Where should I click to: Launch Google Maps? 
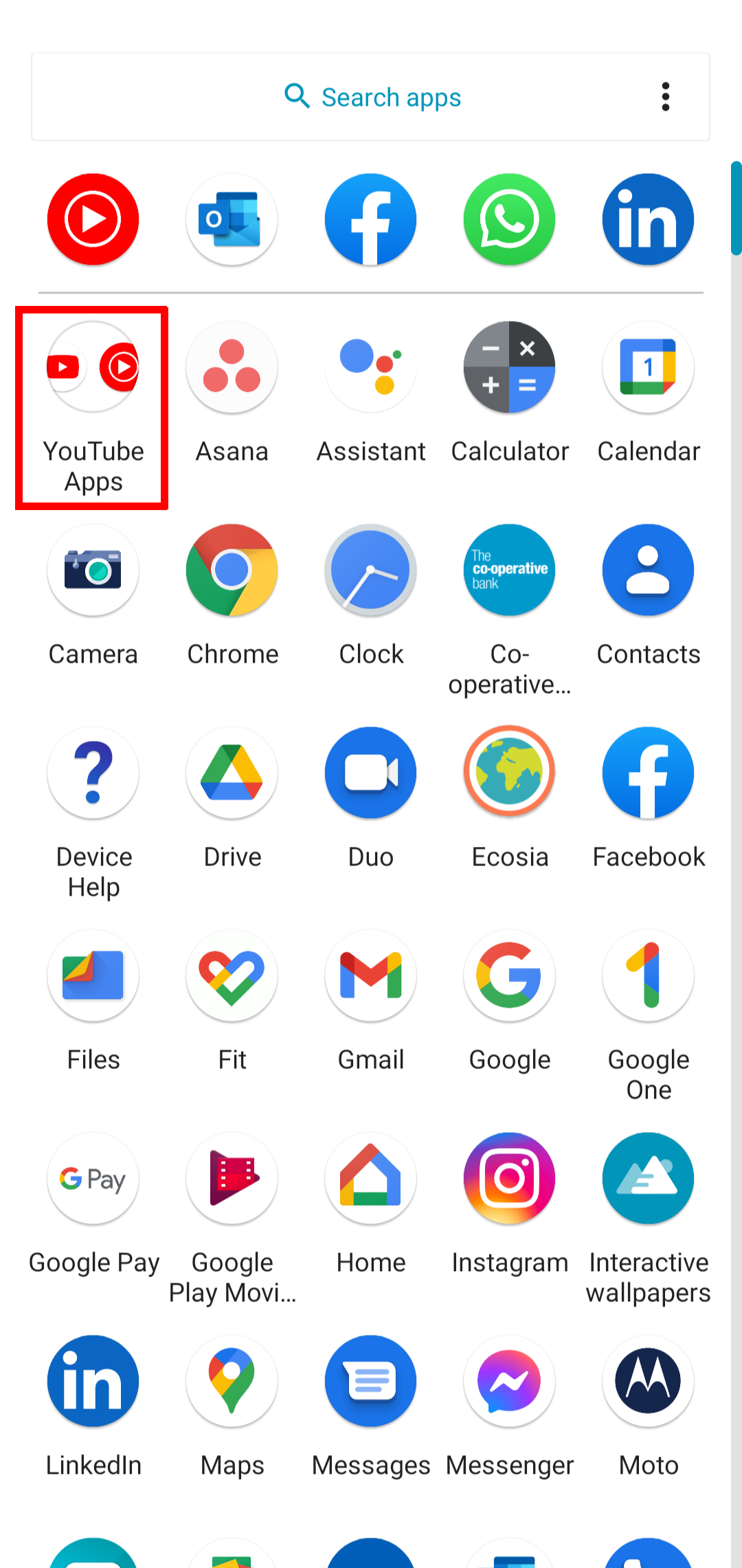click(x=232, y=1382)
